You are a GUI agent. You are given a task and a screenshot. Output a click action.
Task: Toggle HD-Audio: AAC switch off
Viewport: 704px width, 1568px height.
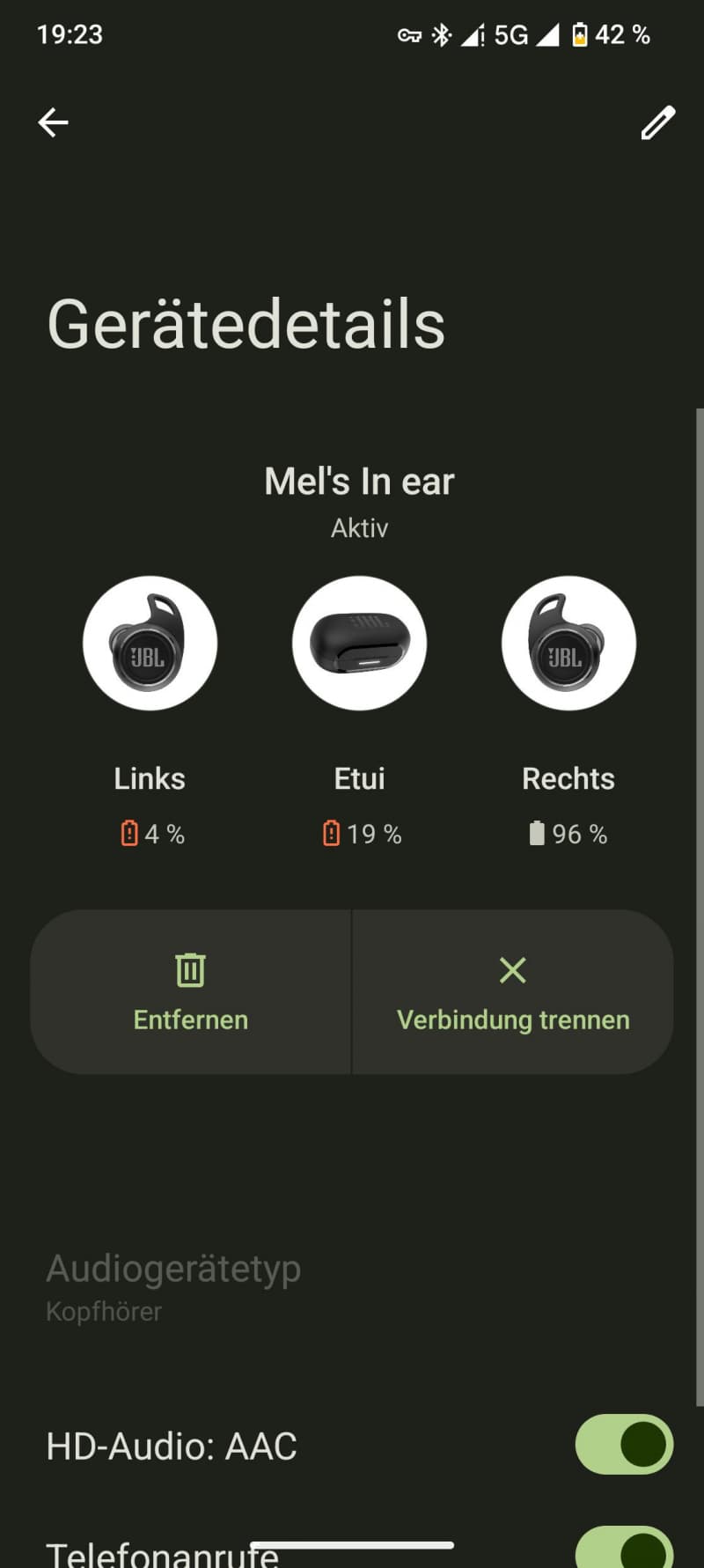click(624, 1444)
